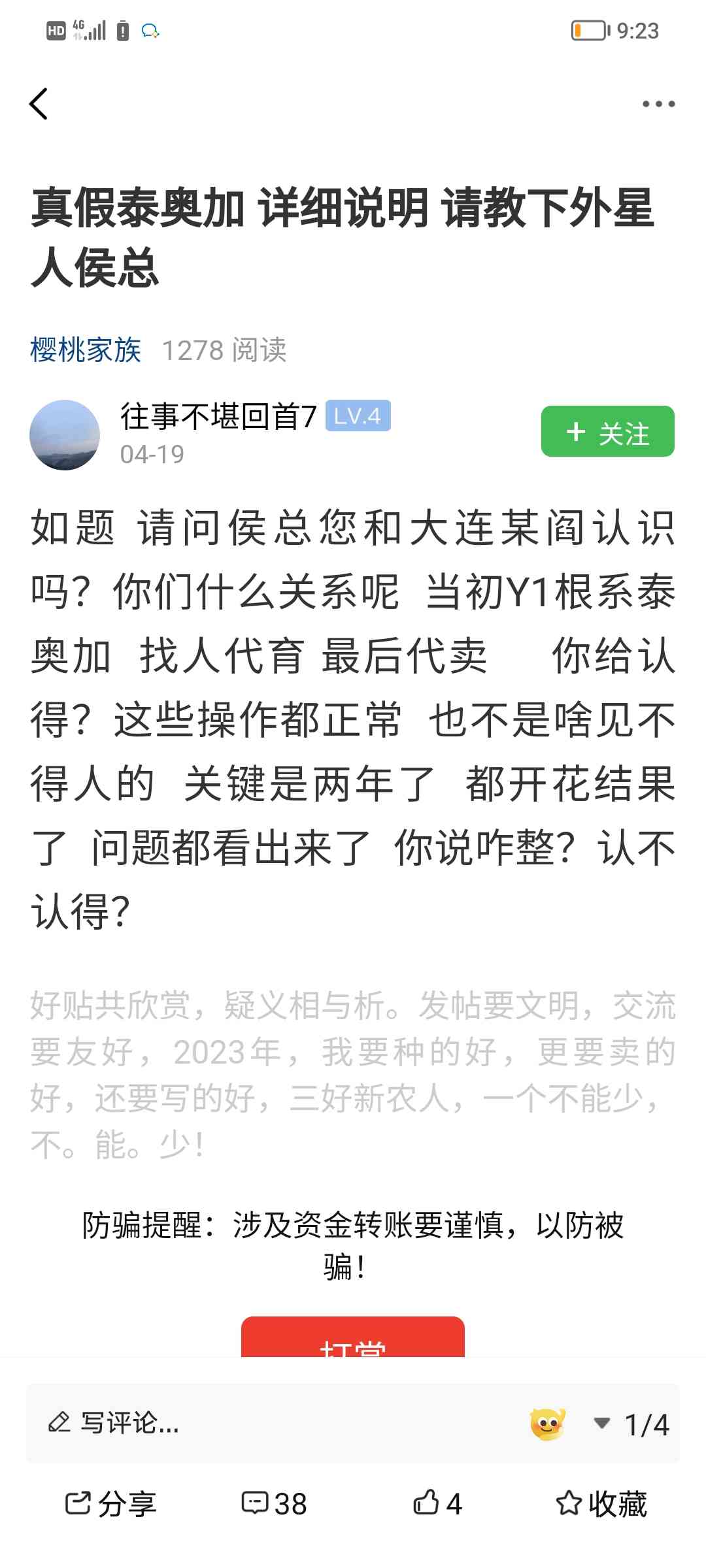
Task: Open the emoji picker in comment bar
Action: (x=548, y=1424)
